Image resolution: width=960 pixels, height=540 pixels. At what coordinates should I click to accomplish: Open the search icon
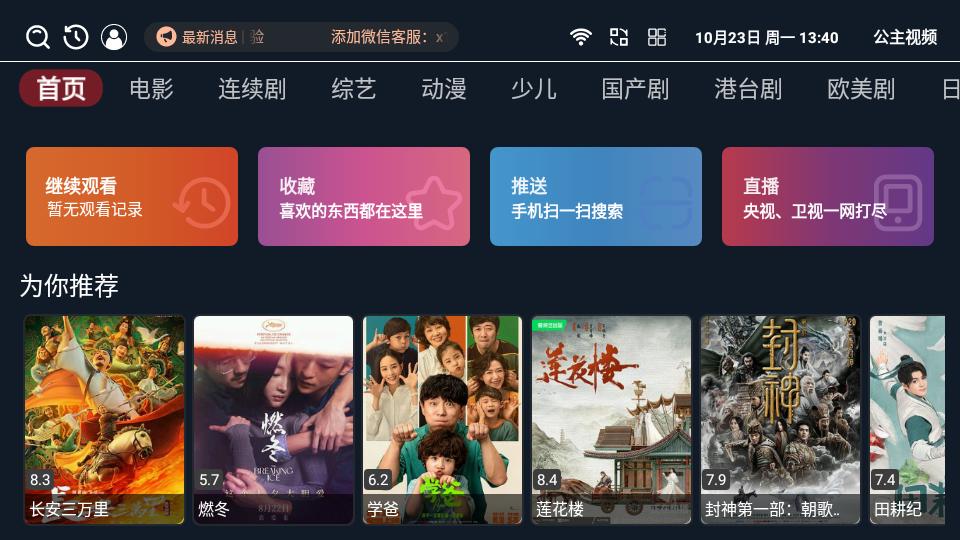click(38, 38)
